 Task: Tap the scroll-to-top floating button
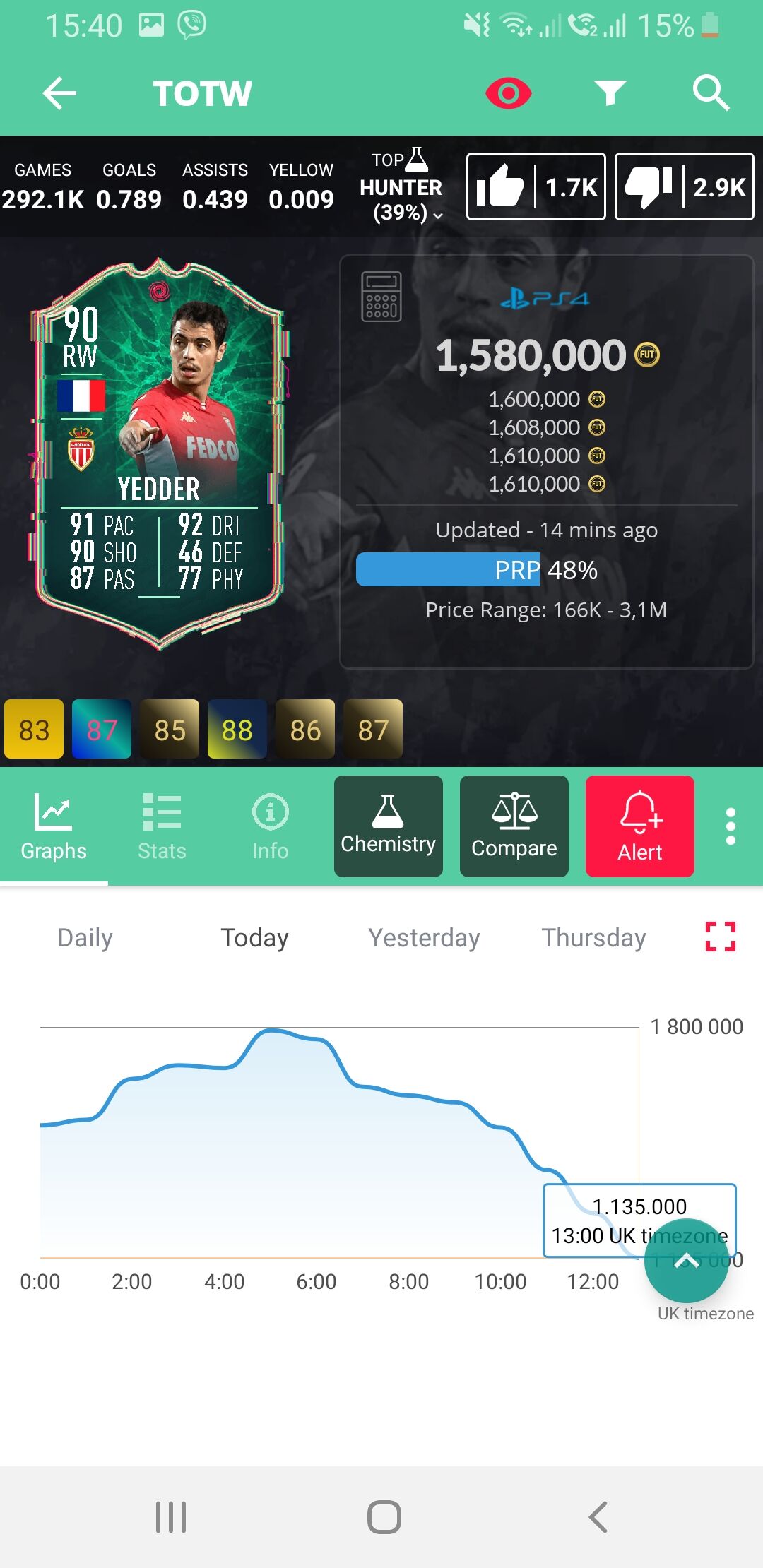[686, 1261]
